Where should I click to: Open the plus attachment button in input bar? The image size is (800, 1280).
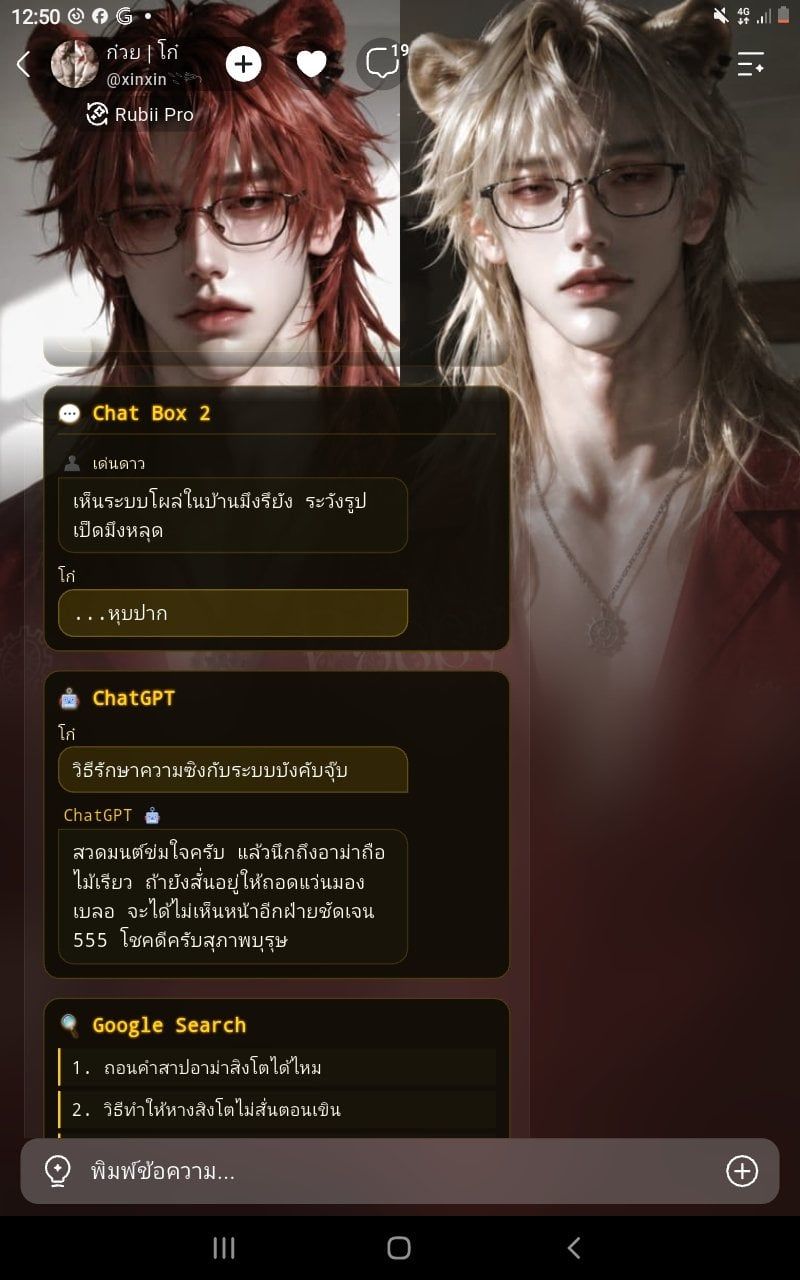point(742,1171)
